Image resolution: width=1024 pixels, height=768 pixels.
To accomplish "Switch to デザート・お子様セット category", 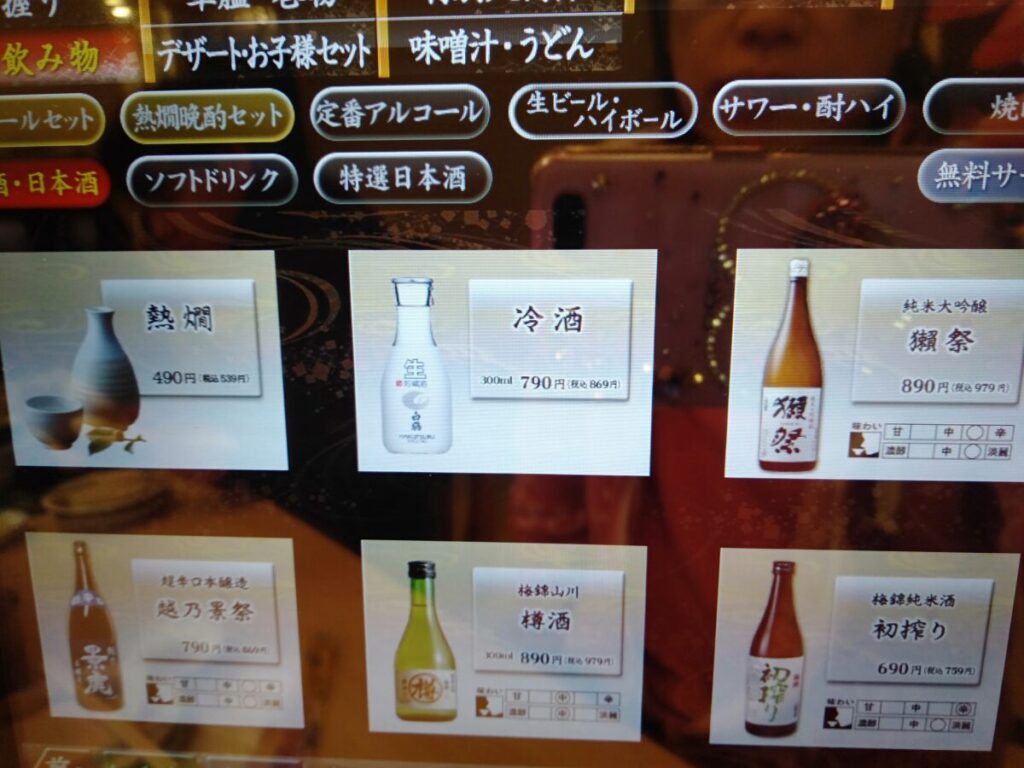I will [x=265, y=52].
